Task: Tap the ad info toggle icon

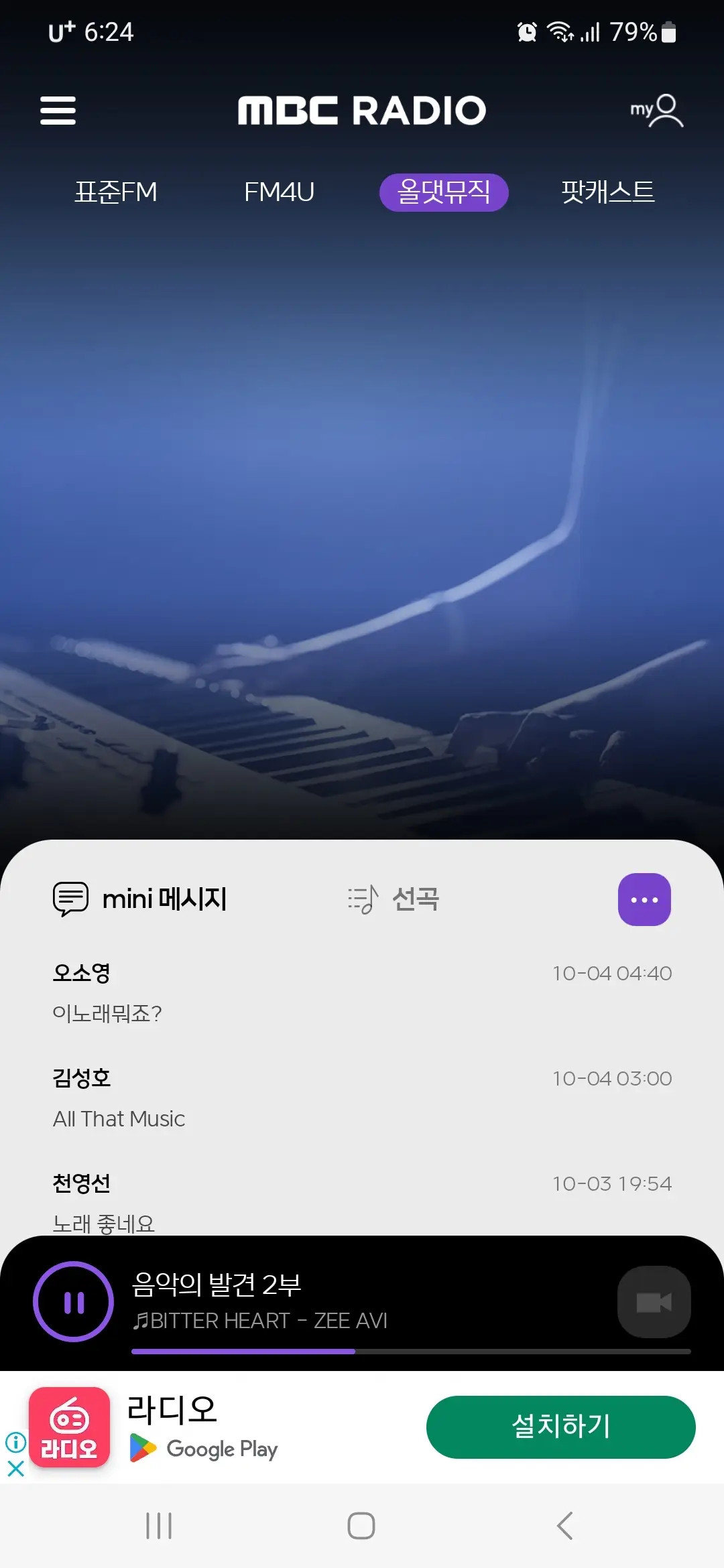Action: point(15,1441)
